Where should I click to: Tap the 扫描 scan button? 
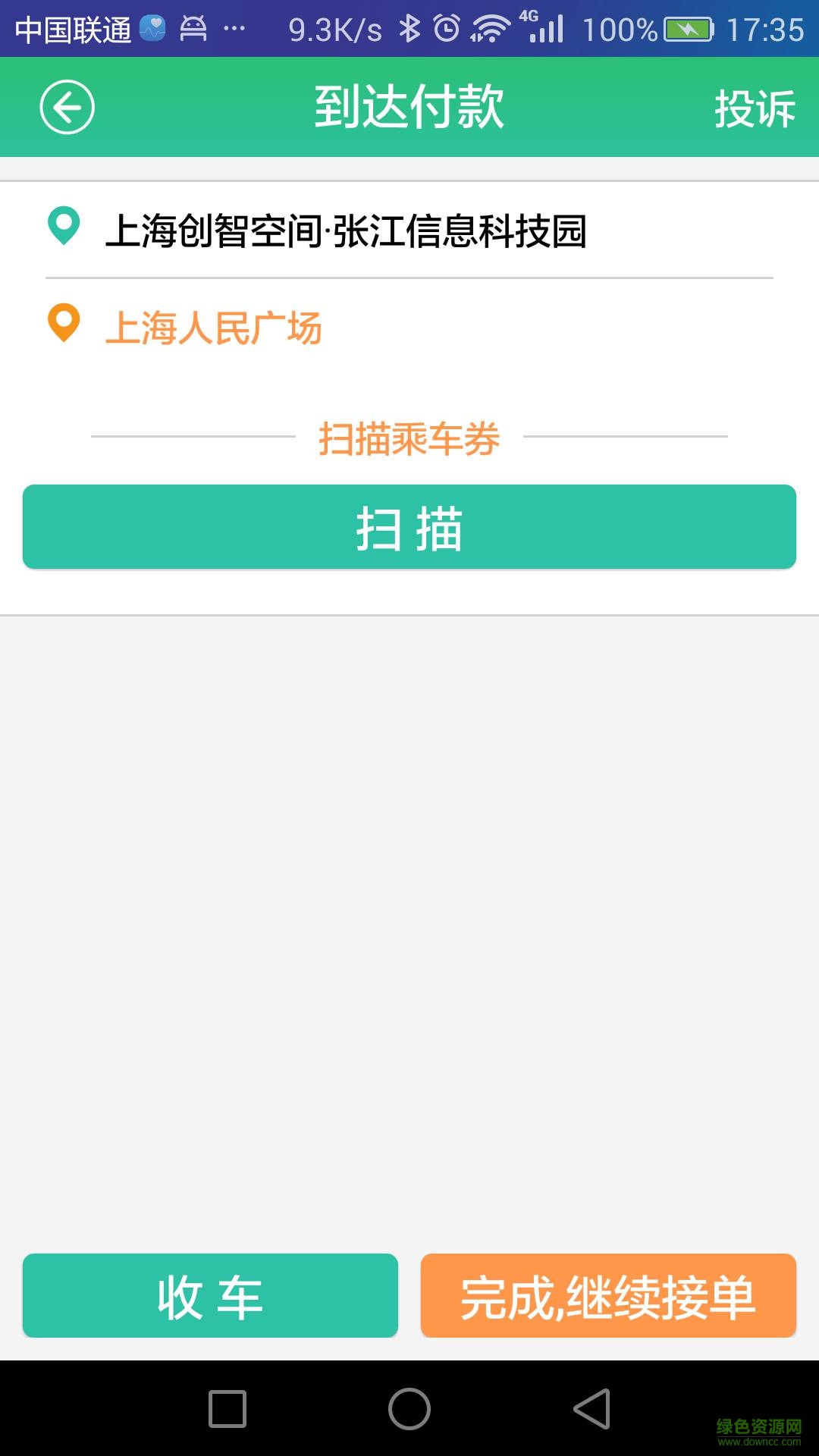[x=409, y=526]
